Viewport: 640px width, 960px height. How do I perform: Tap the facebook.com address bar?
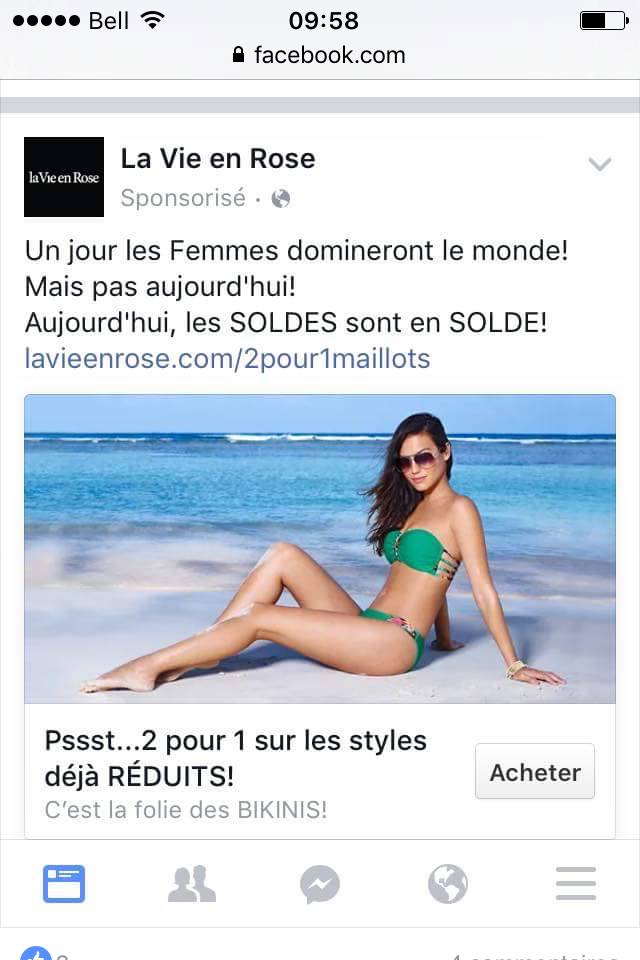[320, 54]
